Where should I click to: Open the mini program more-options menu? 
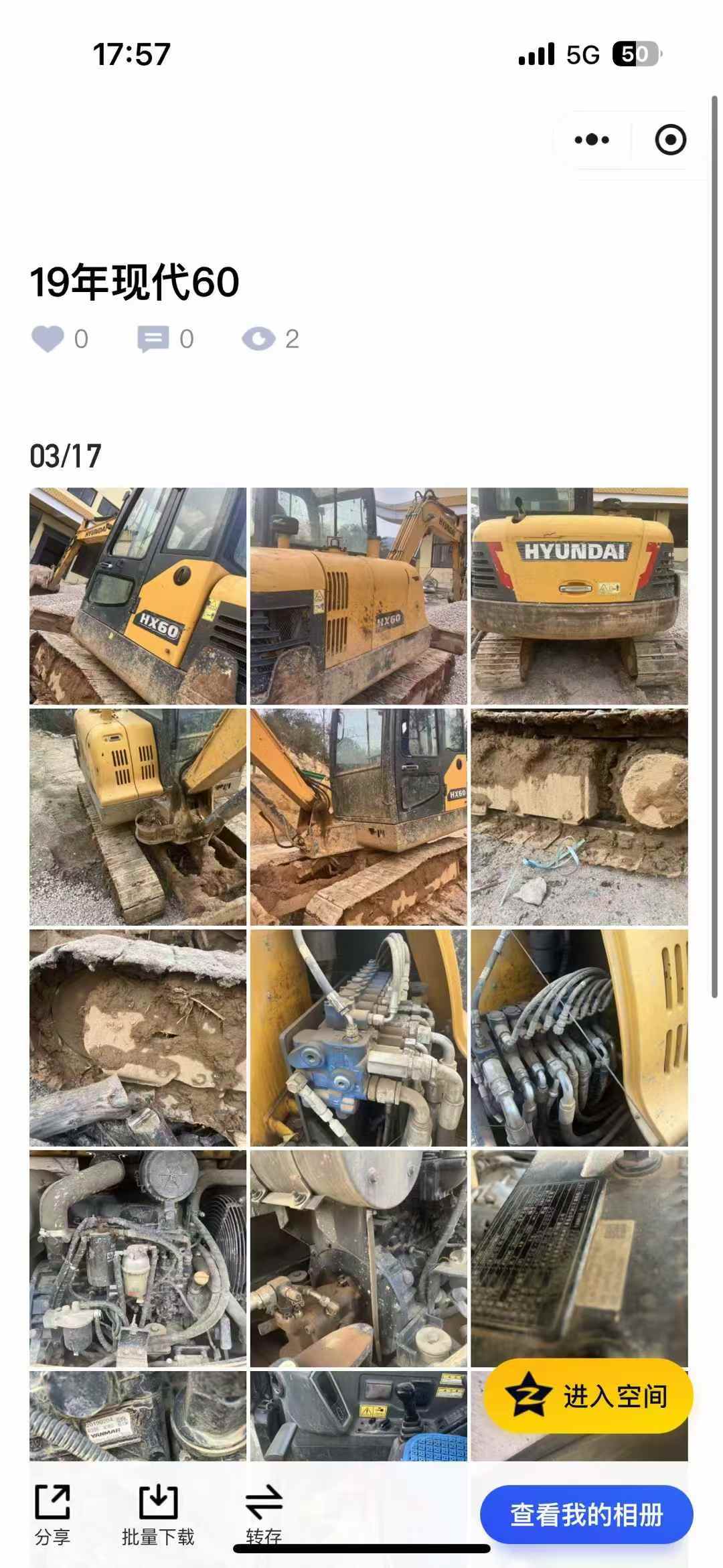[592, 140]
